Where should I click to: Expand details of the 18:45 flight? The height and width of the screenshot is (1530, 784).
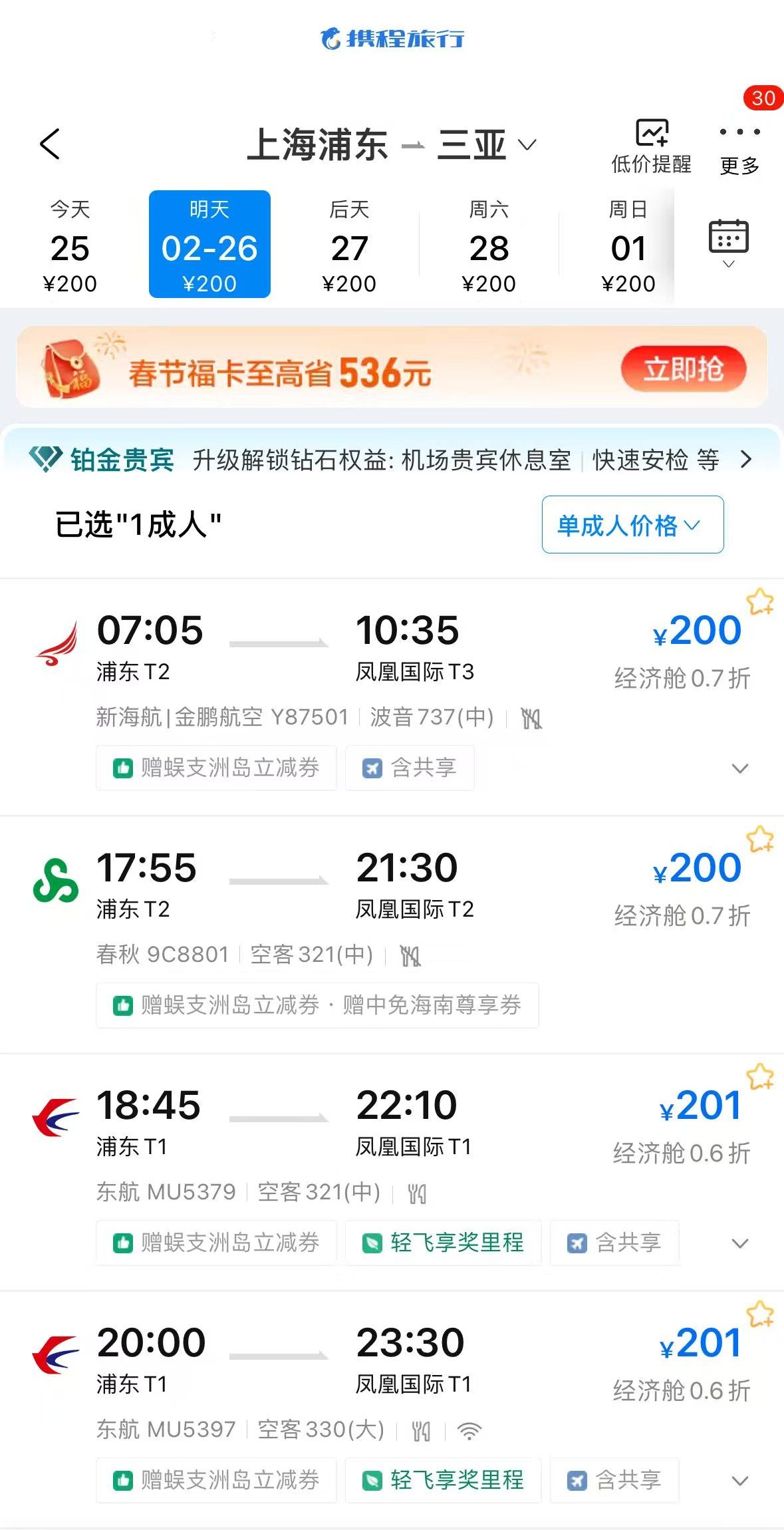[x=739, y=1243]
